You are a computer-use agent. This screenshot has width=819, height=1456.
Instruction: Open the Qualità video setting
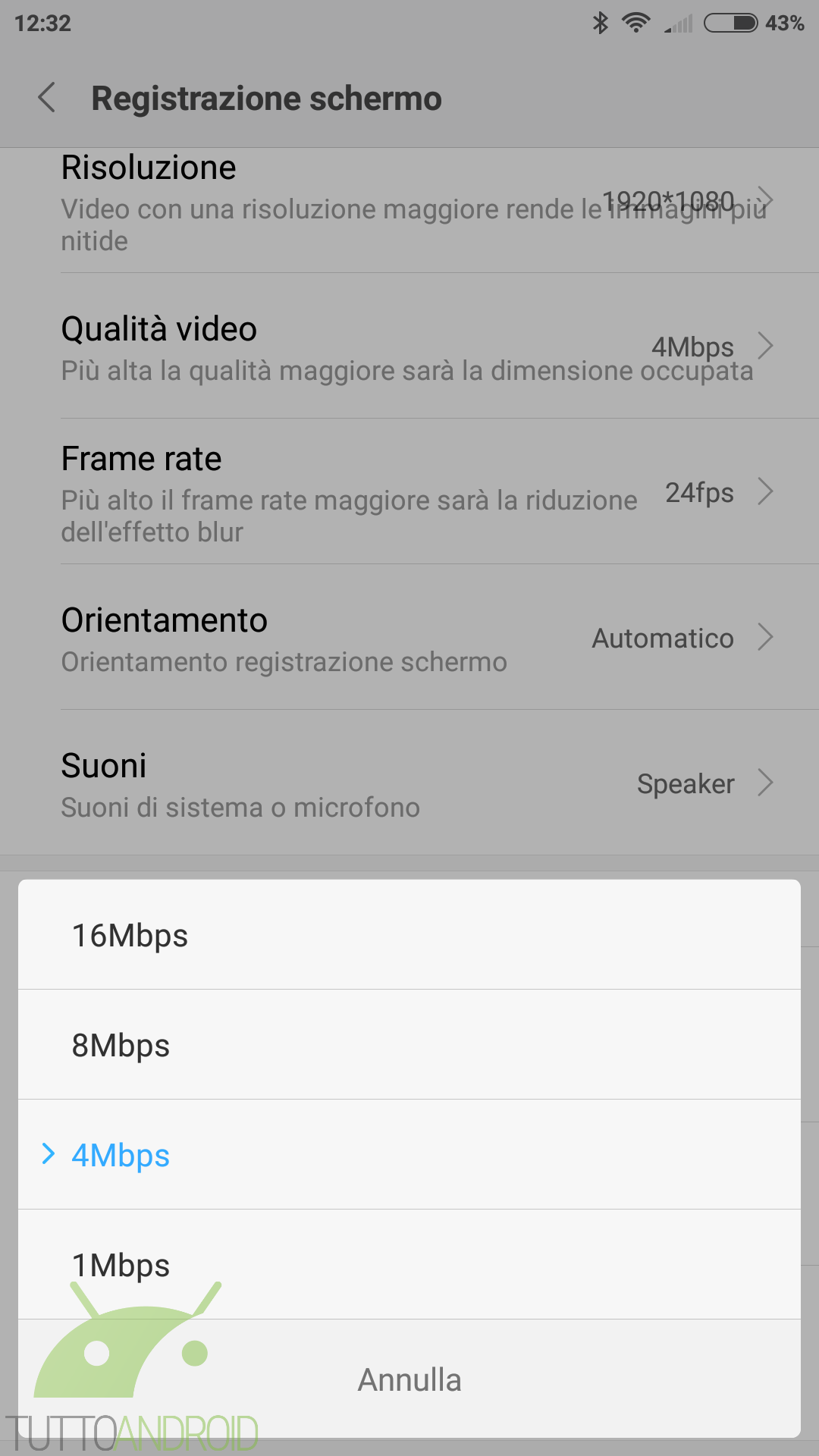click(x=409, y=346)
